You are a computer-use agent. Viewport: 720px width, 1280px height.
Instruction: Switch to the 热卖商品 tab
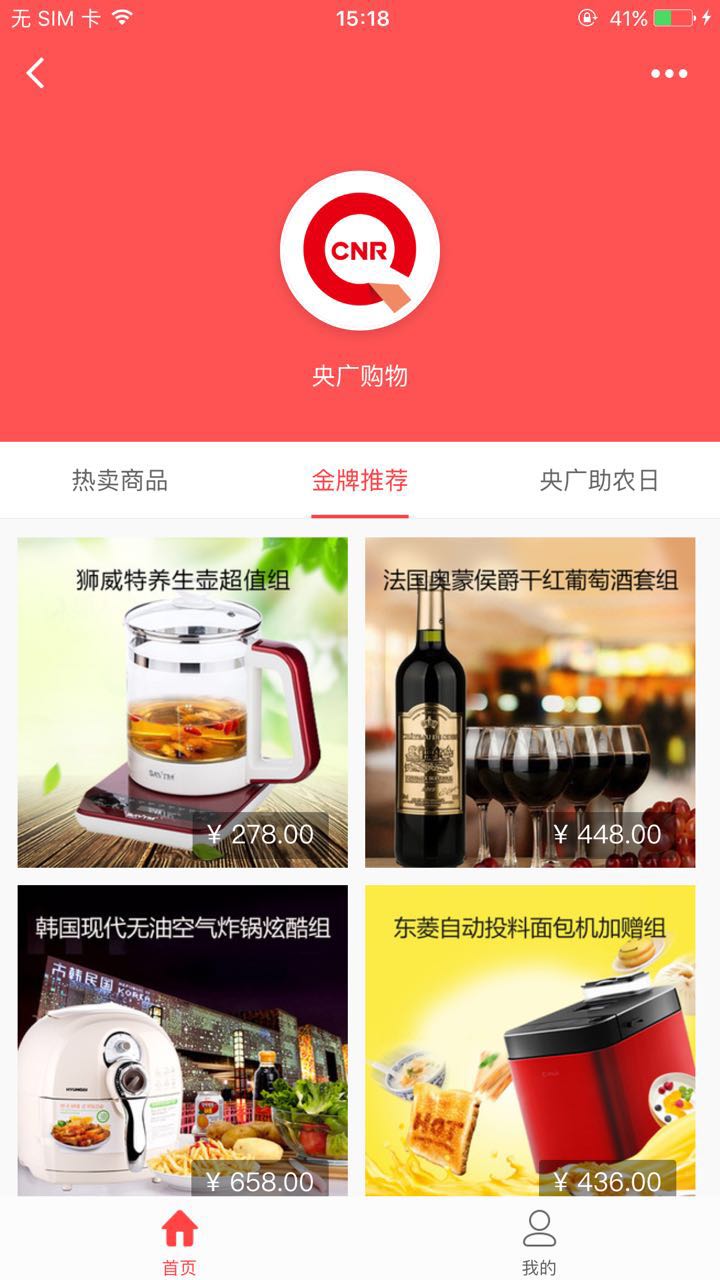(x=120, y=480)
